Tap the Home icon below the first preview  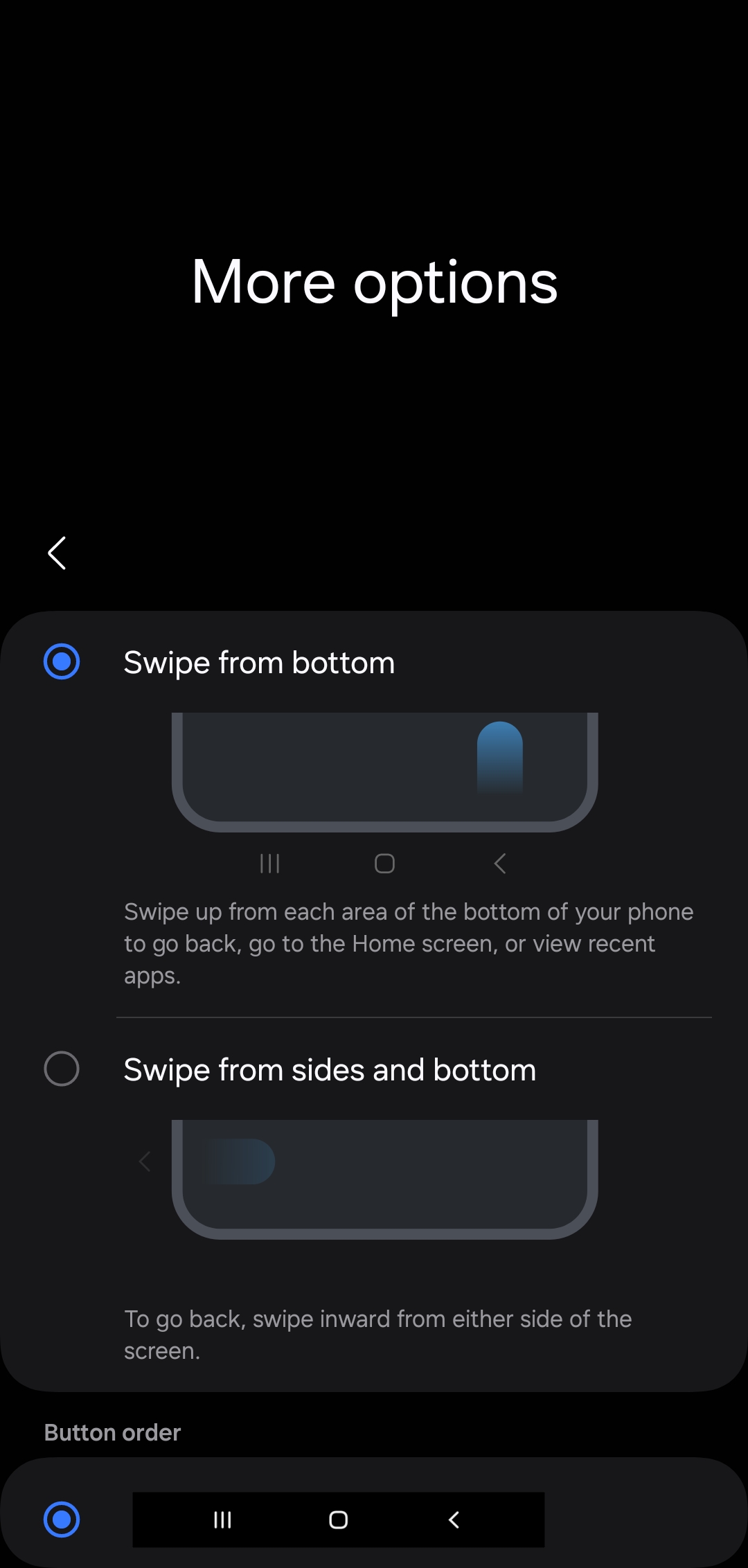tap(385, 863)
